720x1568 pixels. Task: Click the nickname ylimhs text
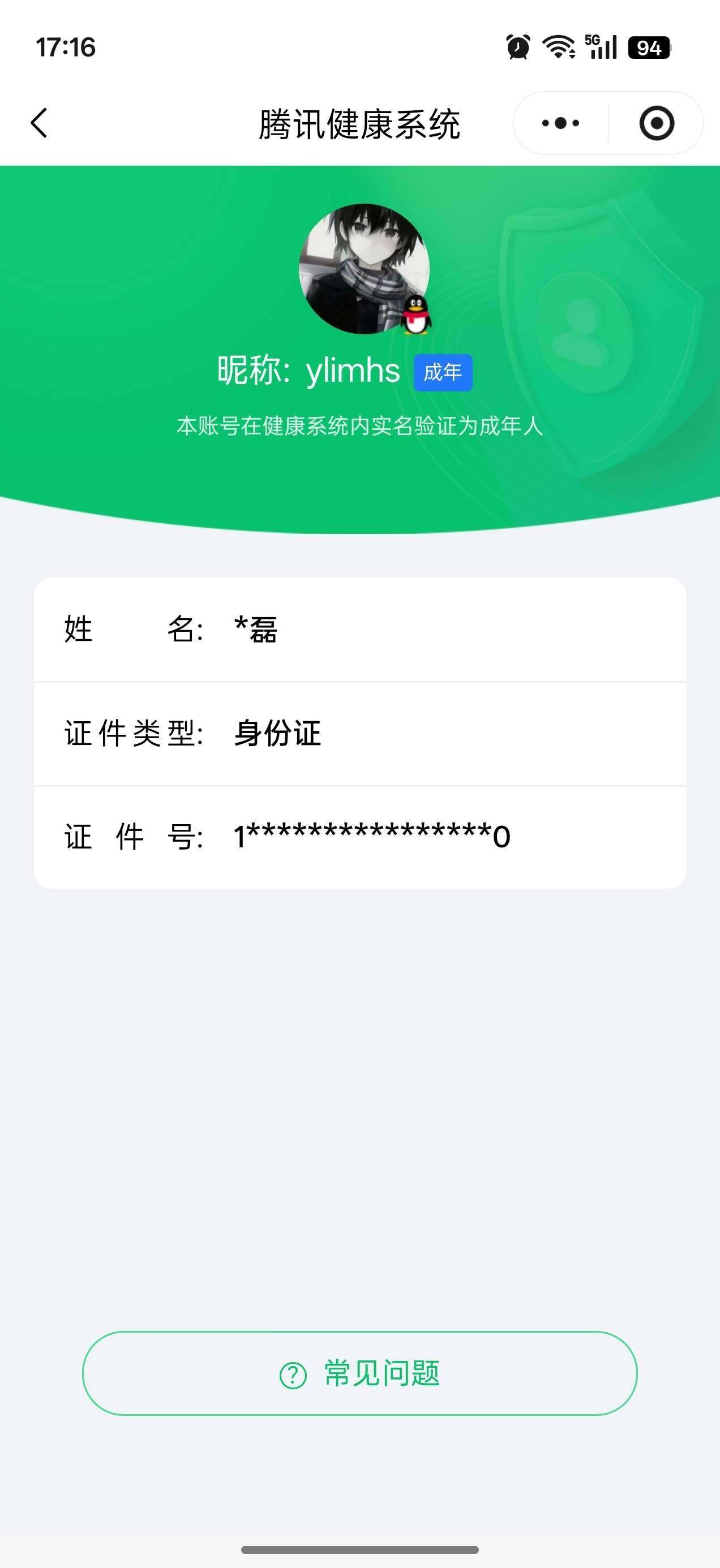click(x=353, y=371)
